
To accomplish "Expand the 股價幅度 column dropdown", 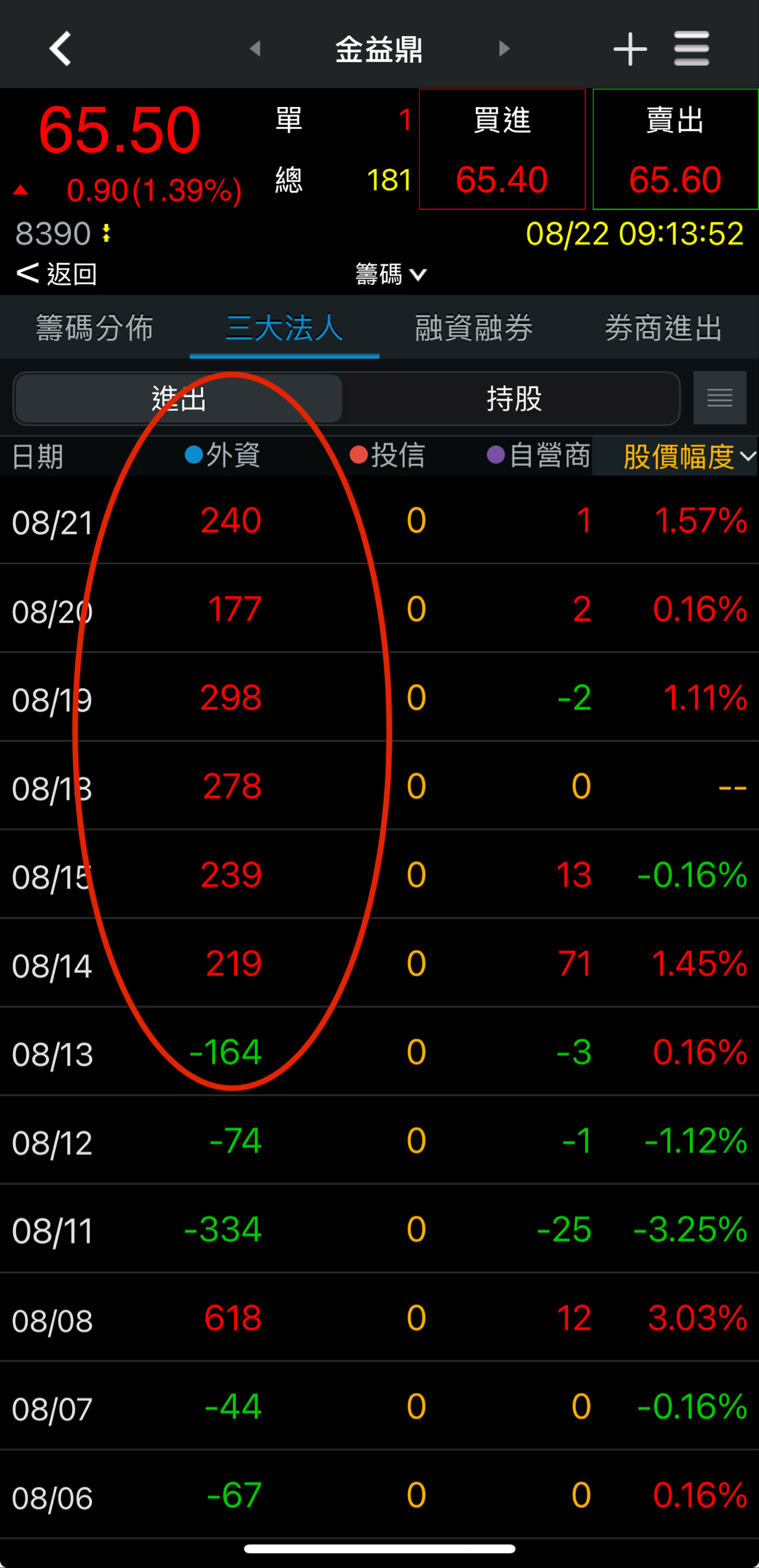I will pos(689,457).
